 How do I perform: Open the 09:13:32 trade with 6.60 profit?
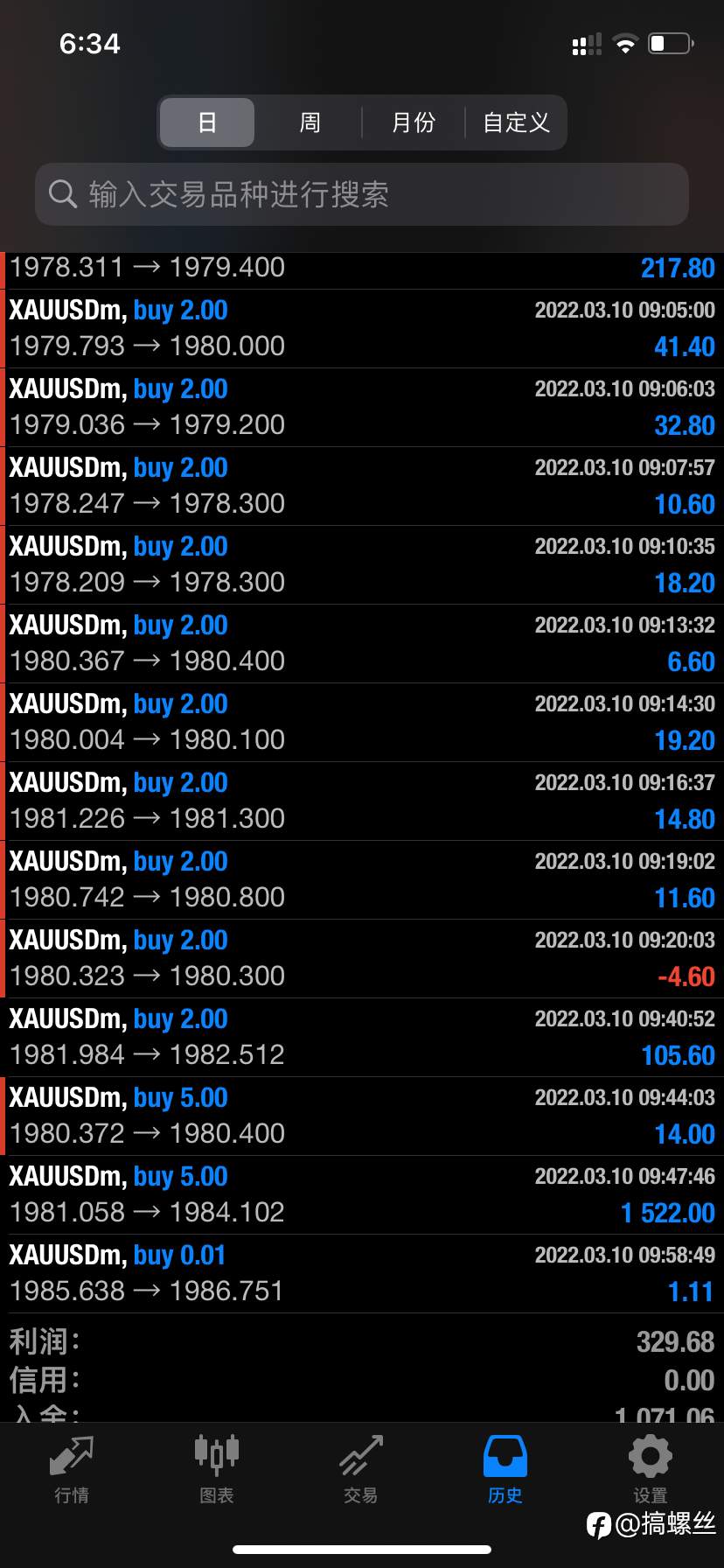click(x=362, y=644)
